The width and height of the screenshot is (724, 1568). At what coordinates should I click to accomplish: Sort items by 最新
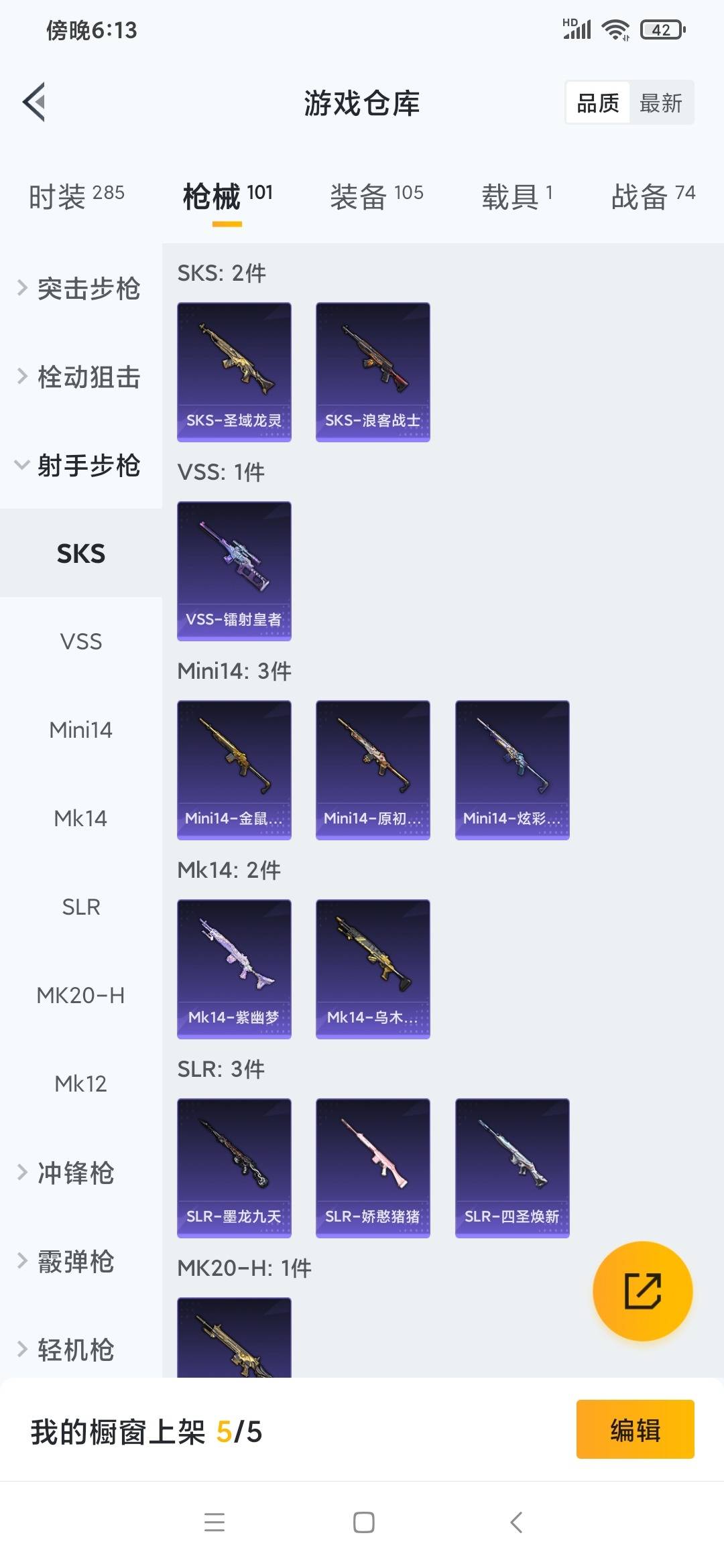click(x=660, y=103)
